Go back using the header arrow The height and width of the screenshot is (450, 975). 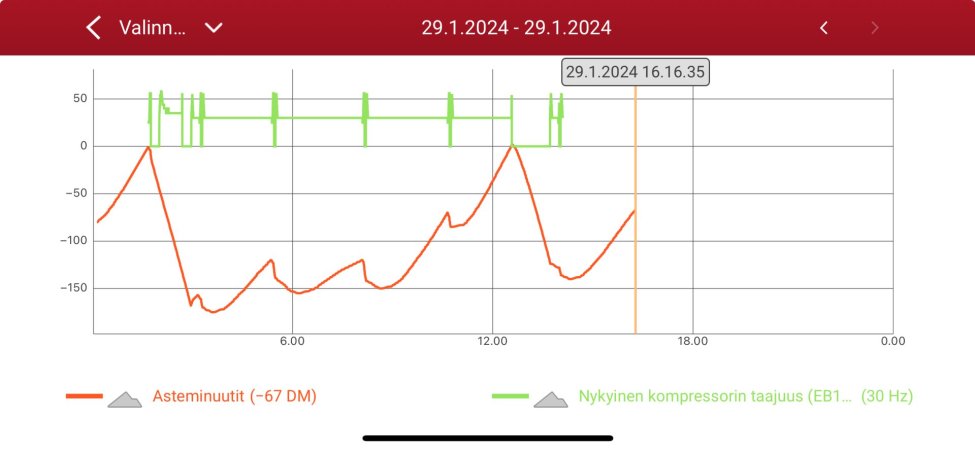94,28
